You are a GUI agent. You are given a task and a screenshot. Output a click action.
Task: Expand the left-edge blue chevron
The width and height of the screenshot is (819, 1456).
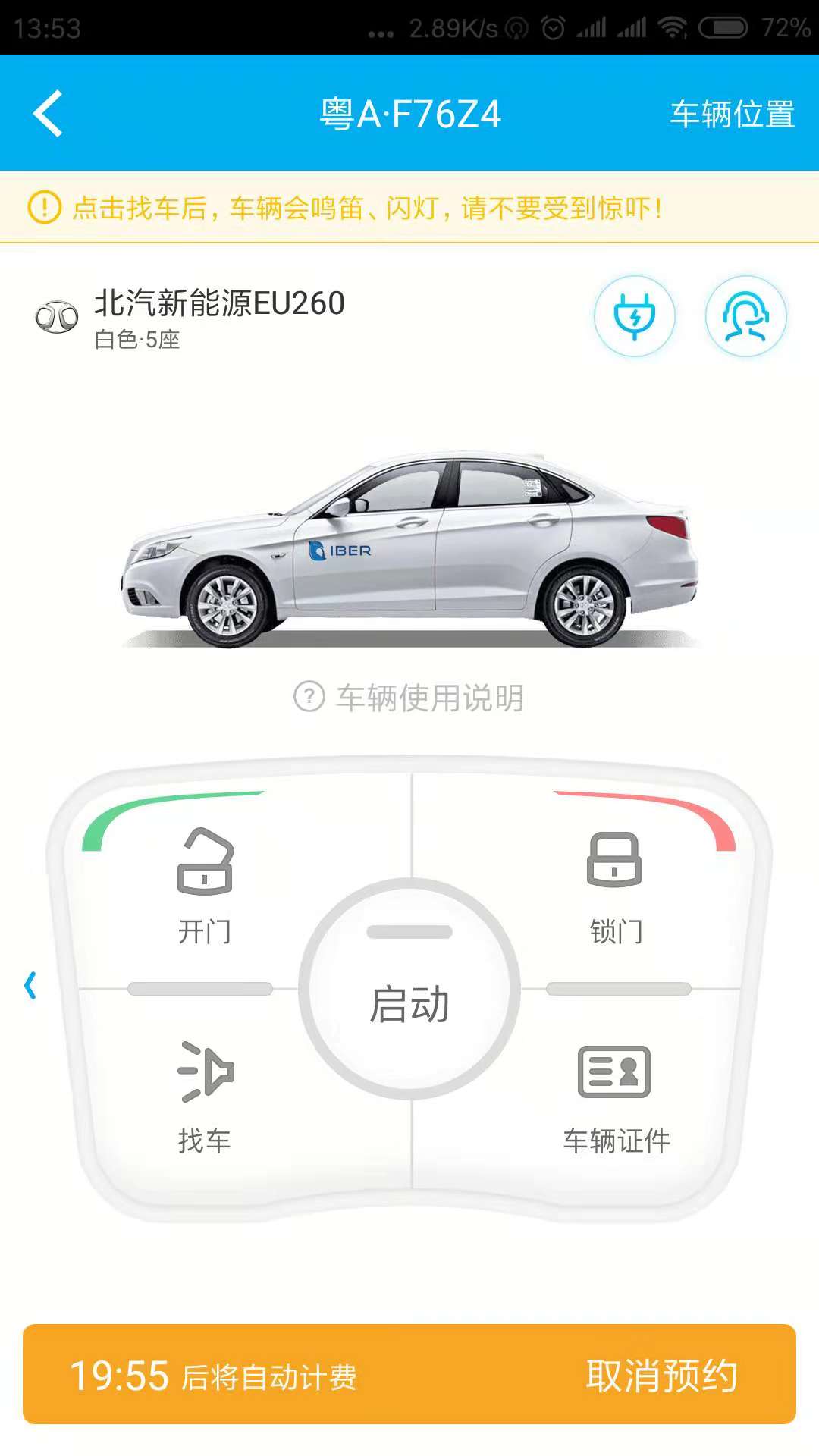pos(30,985)
